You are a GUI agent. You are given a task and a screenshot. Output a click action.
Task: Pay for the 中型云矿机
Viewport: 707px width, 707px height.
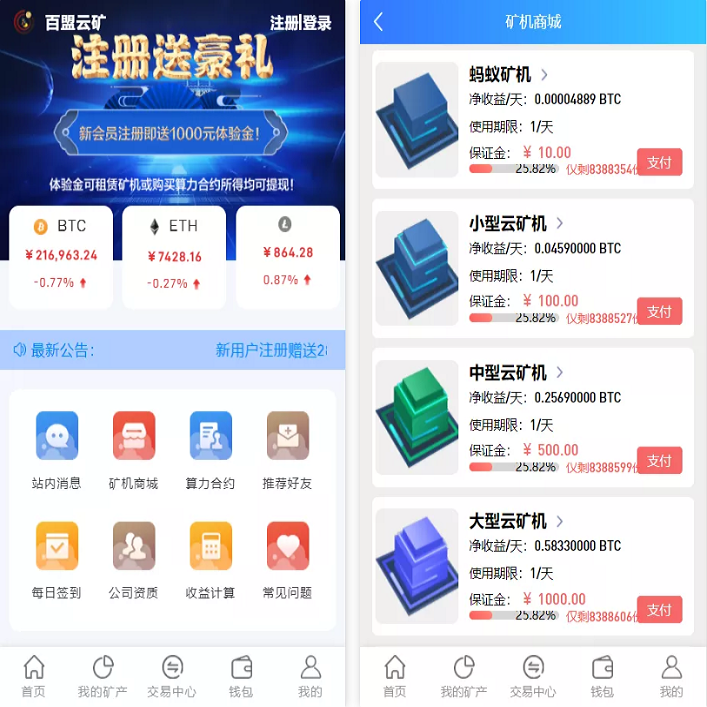click(x=659, y=460)
